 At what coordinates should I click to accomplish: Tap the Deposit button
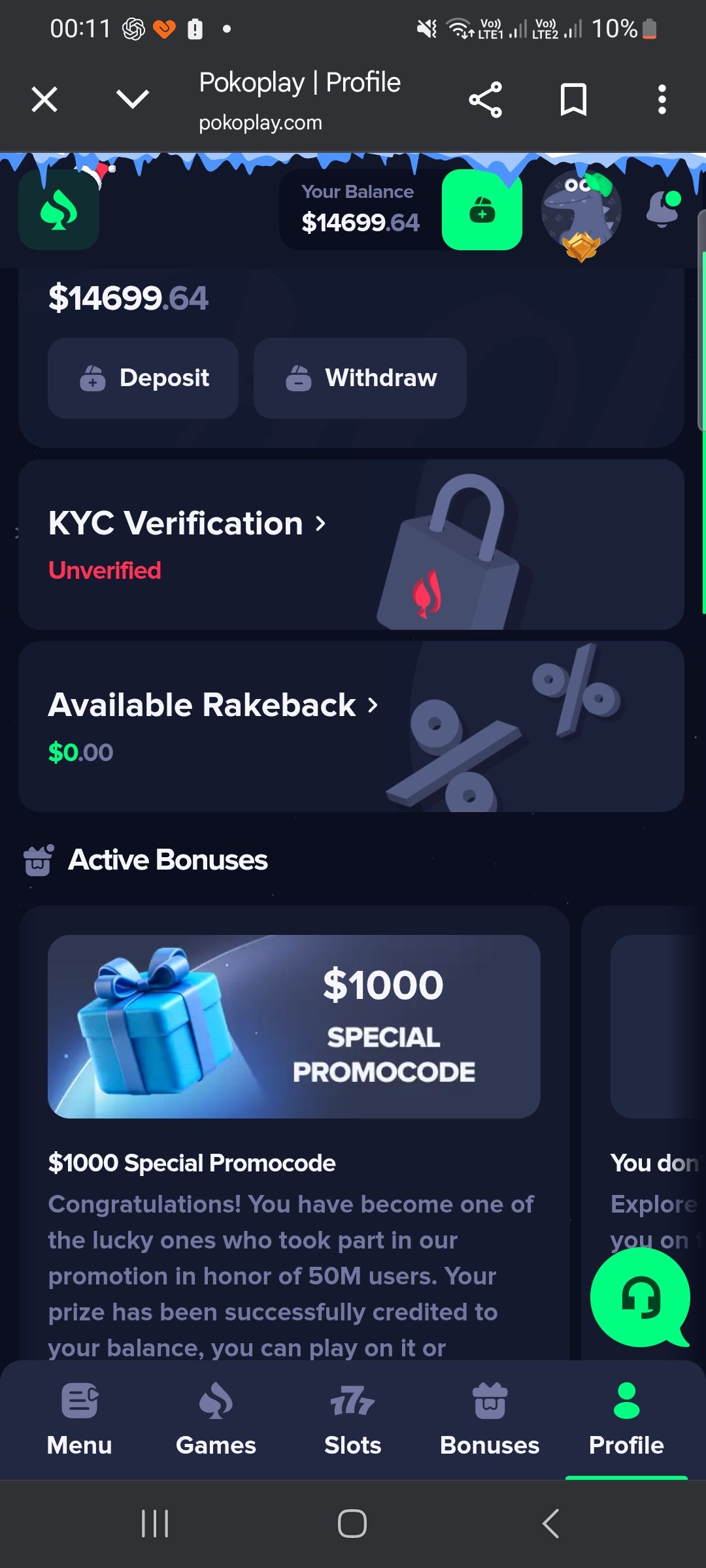click(x=143, y=378)
